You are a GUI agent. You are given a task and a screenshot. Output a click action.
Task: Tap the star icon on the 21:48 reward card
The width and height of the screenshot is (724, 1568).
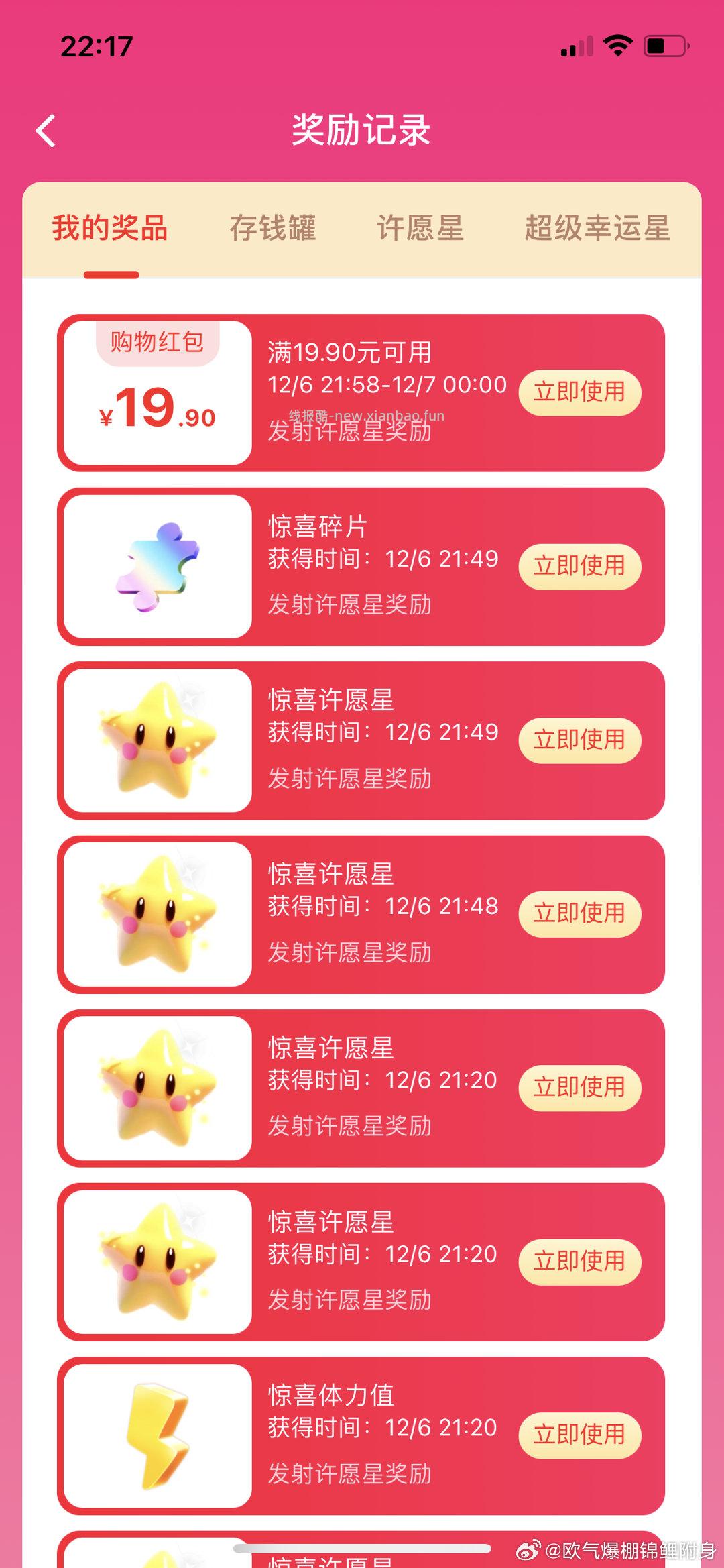pyautogui.click(x=156, y=912)
